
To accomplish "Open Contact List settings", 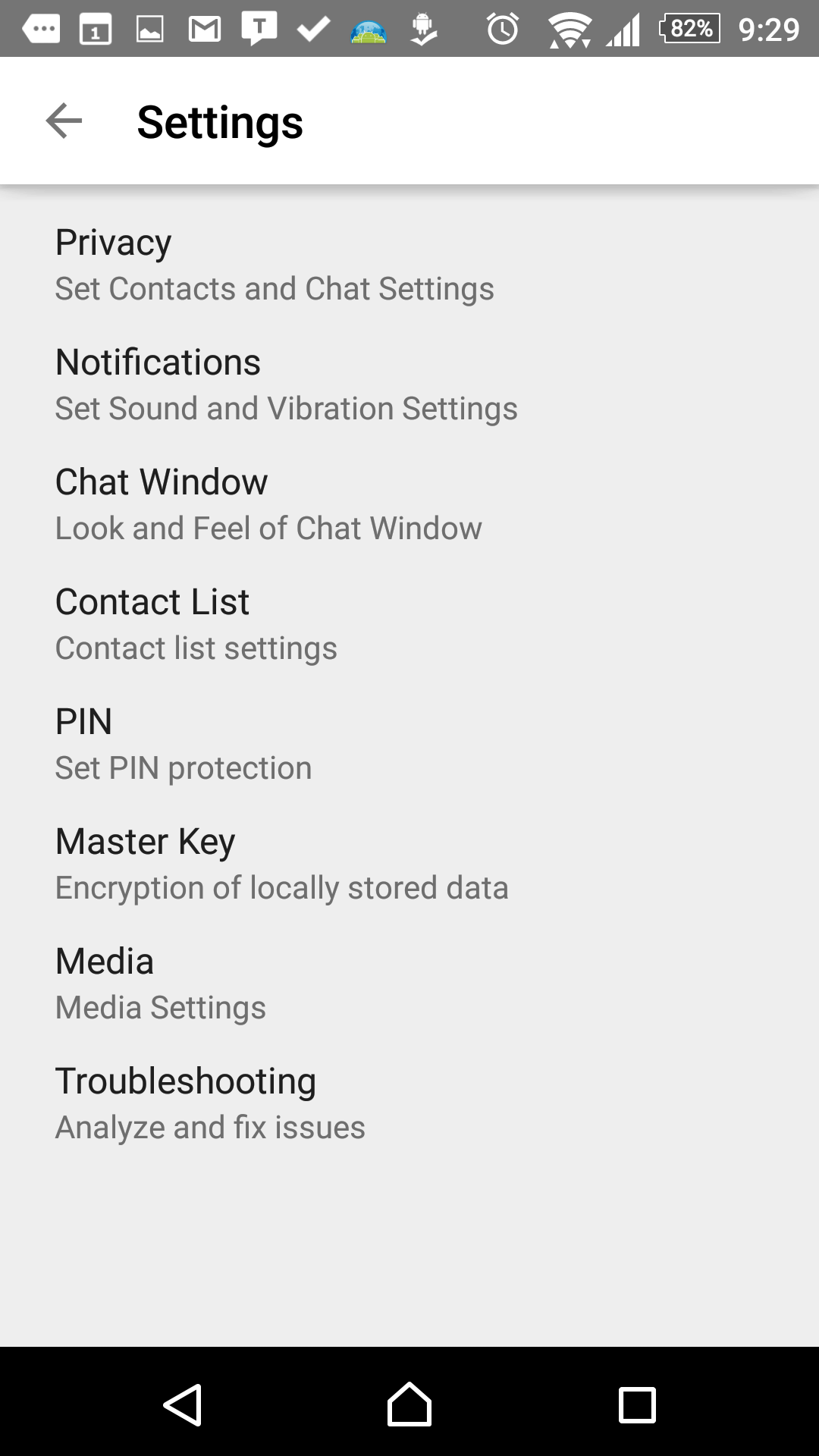I will 196,624.
